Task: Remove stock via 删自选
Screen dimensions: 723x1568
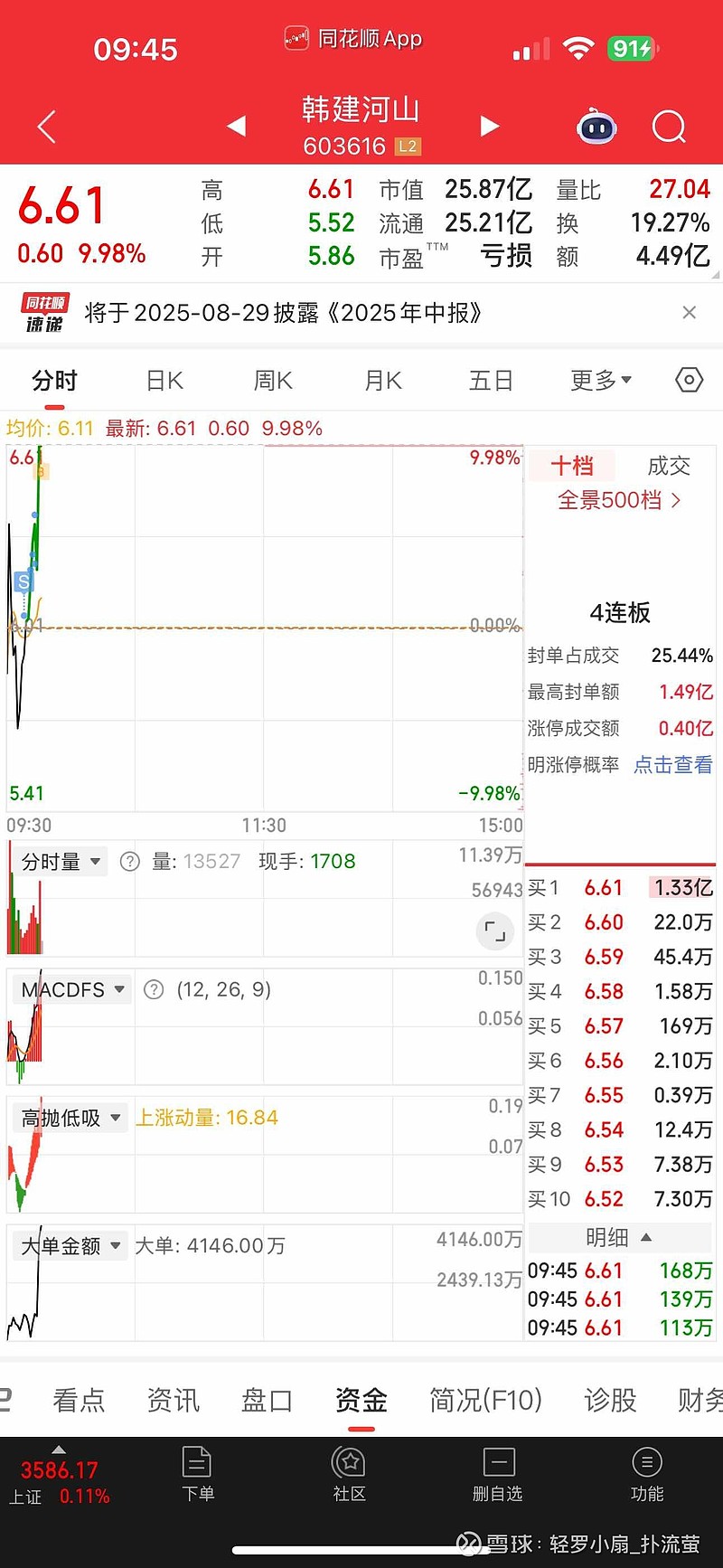Action: click(x=498, y=1476)
